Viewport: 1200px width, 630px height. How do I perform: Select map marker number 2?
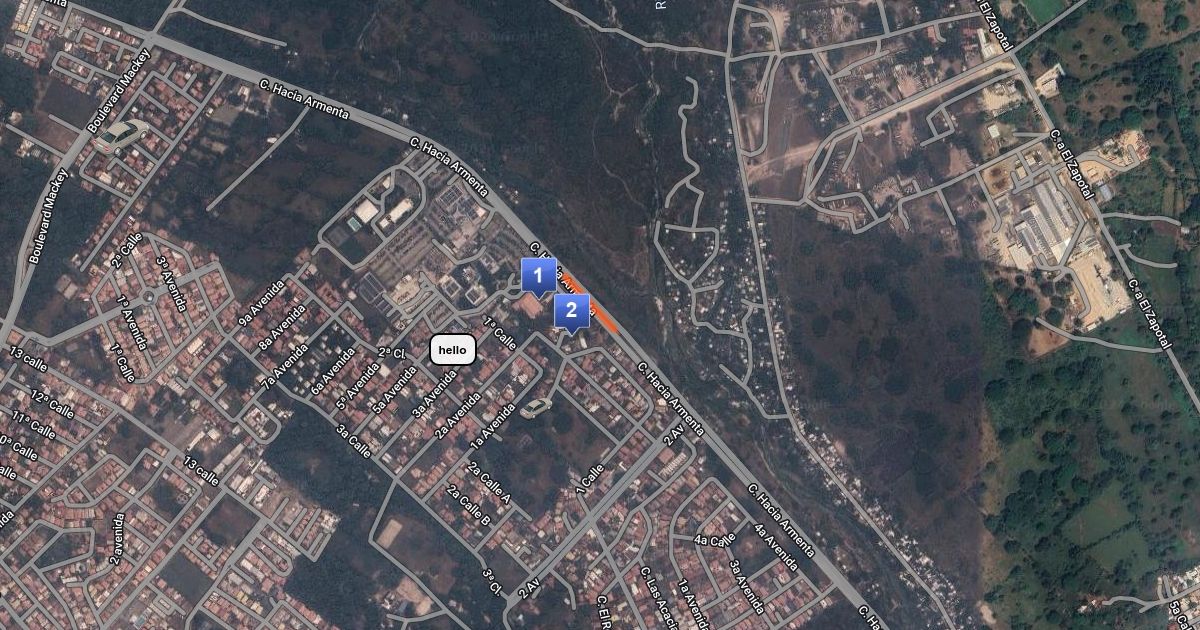(571, 312)
